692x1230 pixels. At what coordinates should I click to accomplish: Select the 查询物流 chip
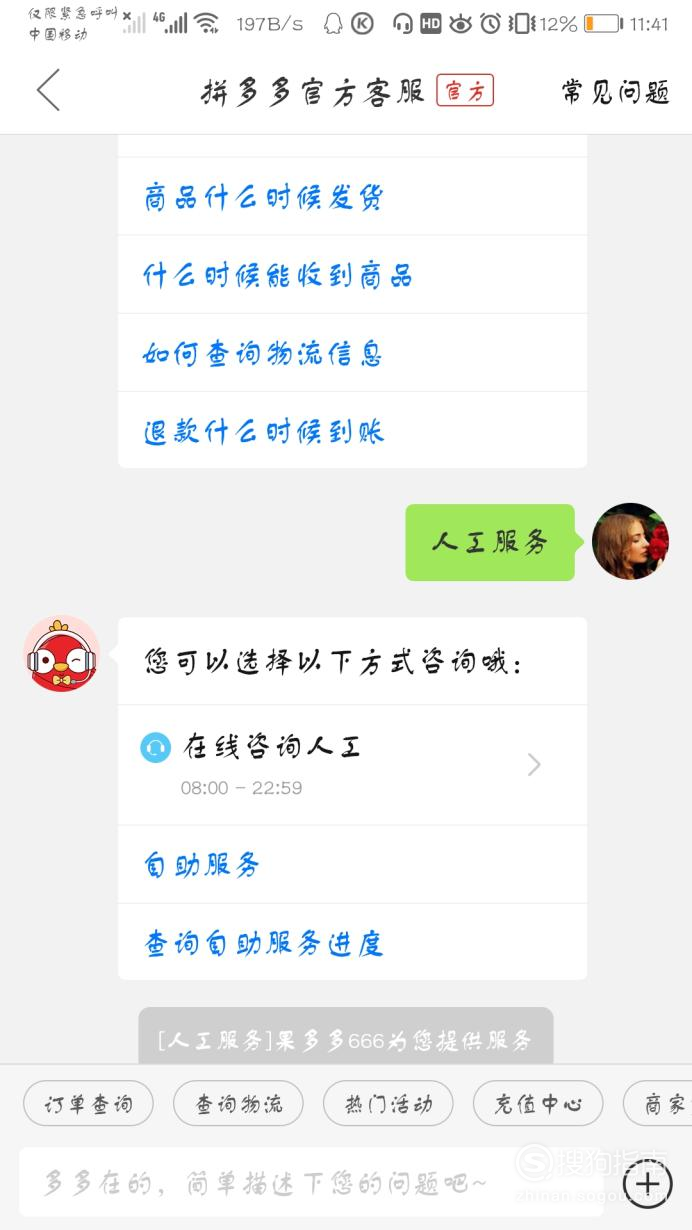click(238, 1104)
